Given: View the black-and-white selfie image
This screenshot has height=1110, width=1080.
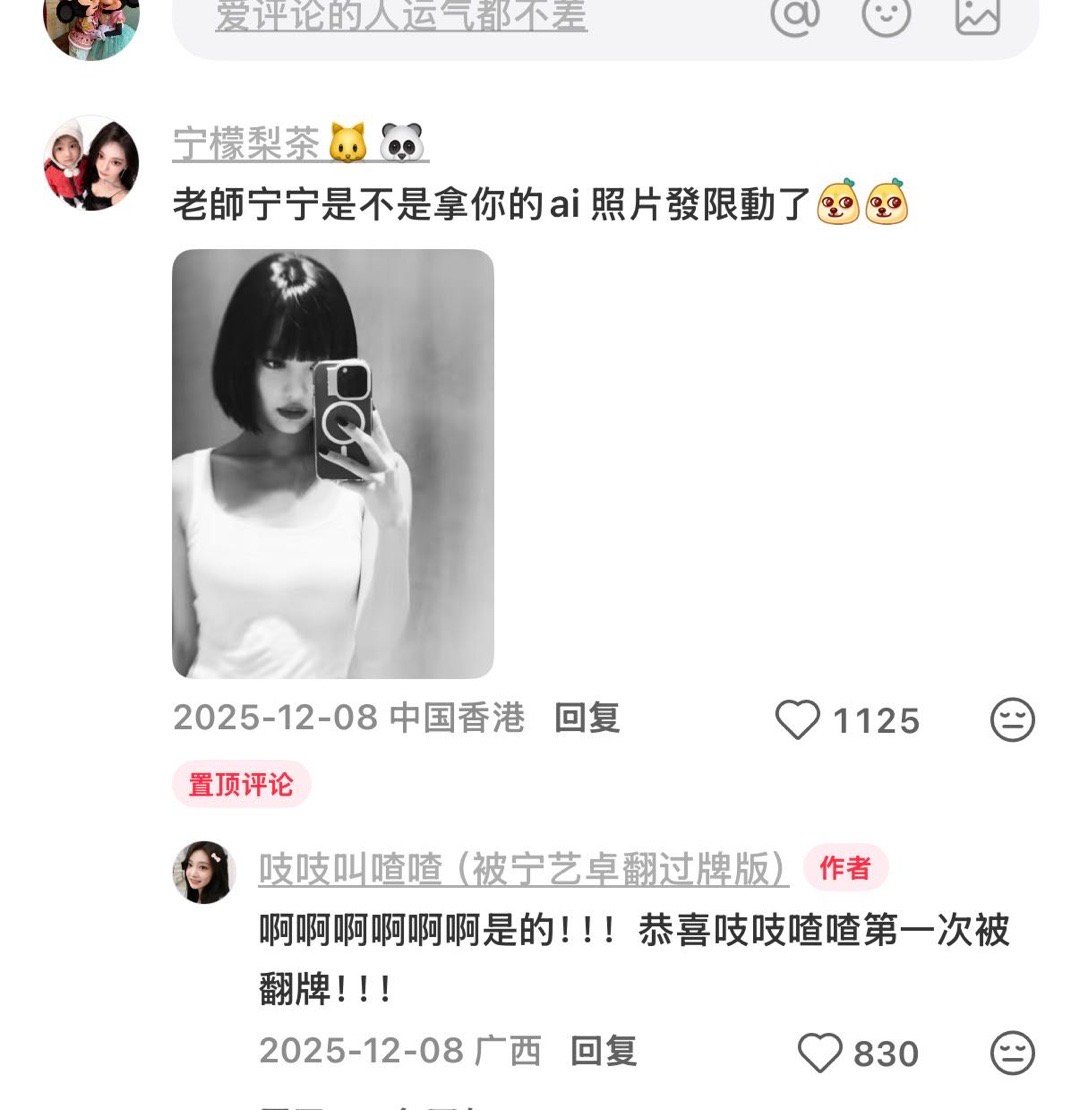Looking at the screenshot, I should 333,464.
